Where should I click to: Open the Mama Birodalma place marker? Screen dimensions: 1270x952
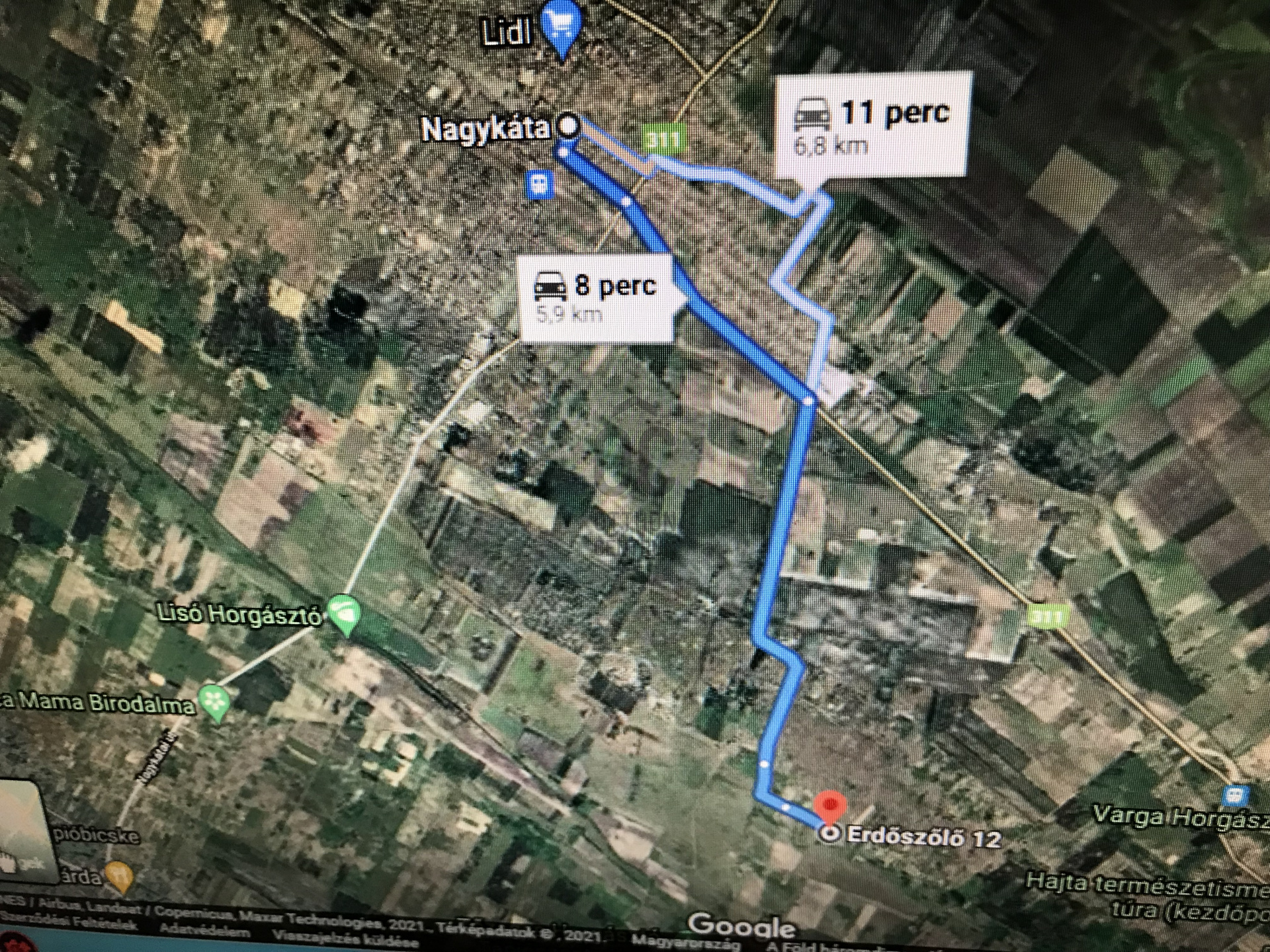point(215,702)
